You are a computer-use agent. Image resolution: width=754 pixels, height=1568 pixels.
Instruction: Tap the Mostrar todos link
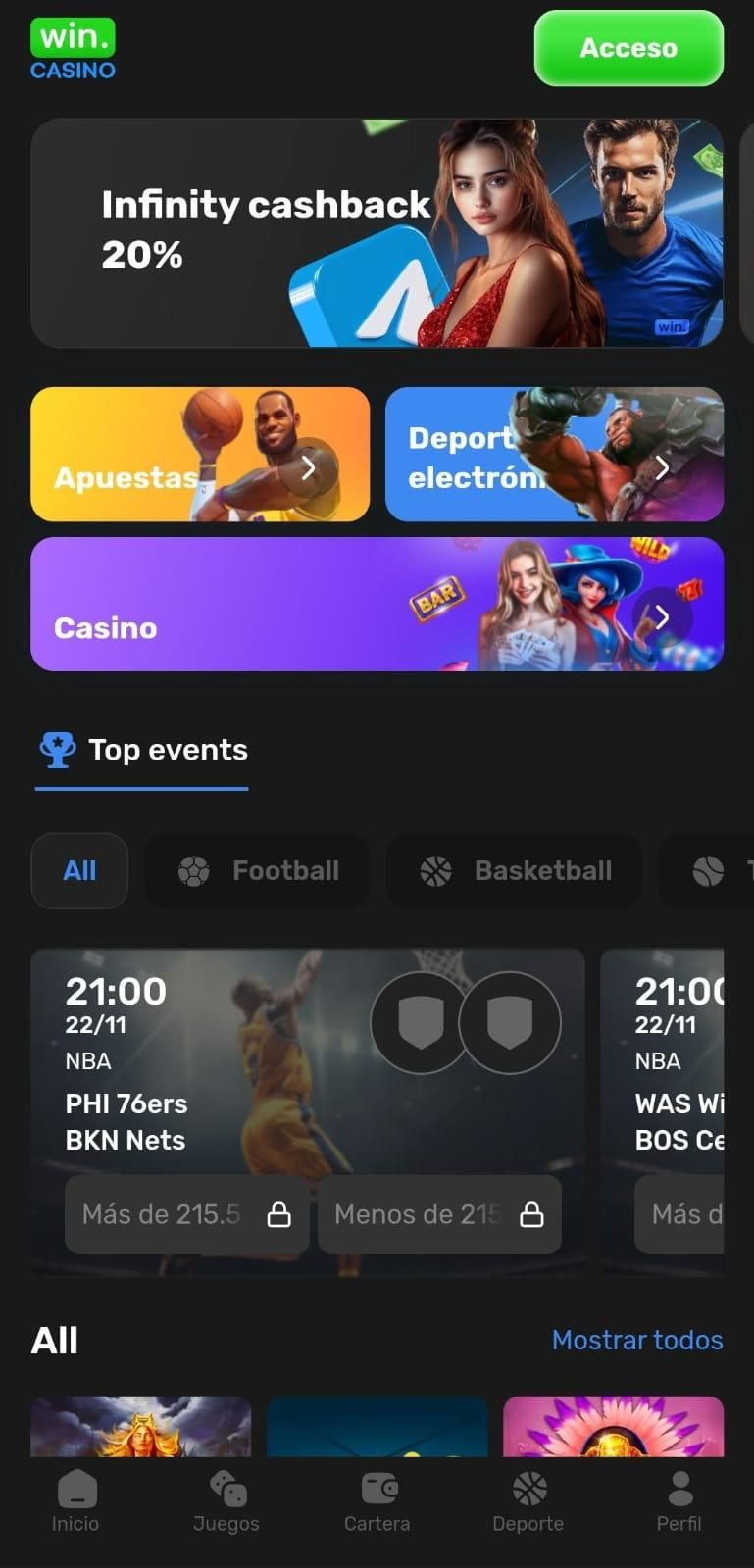click(x=636, y=1340)
